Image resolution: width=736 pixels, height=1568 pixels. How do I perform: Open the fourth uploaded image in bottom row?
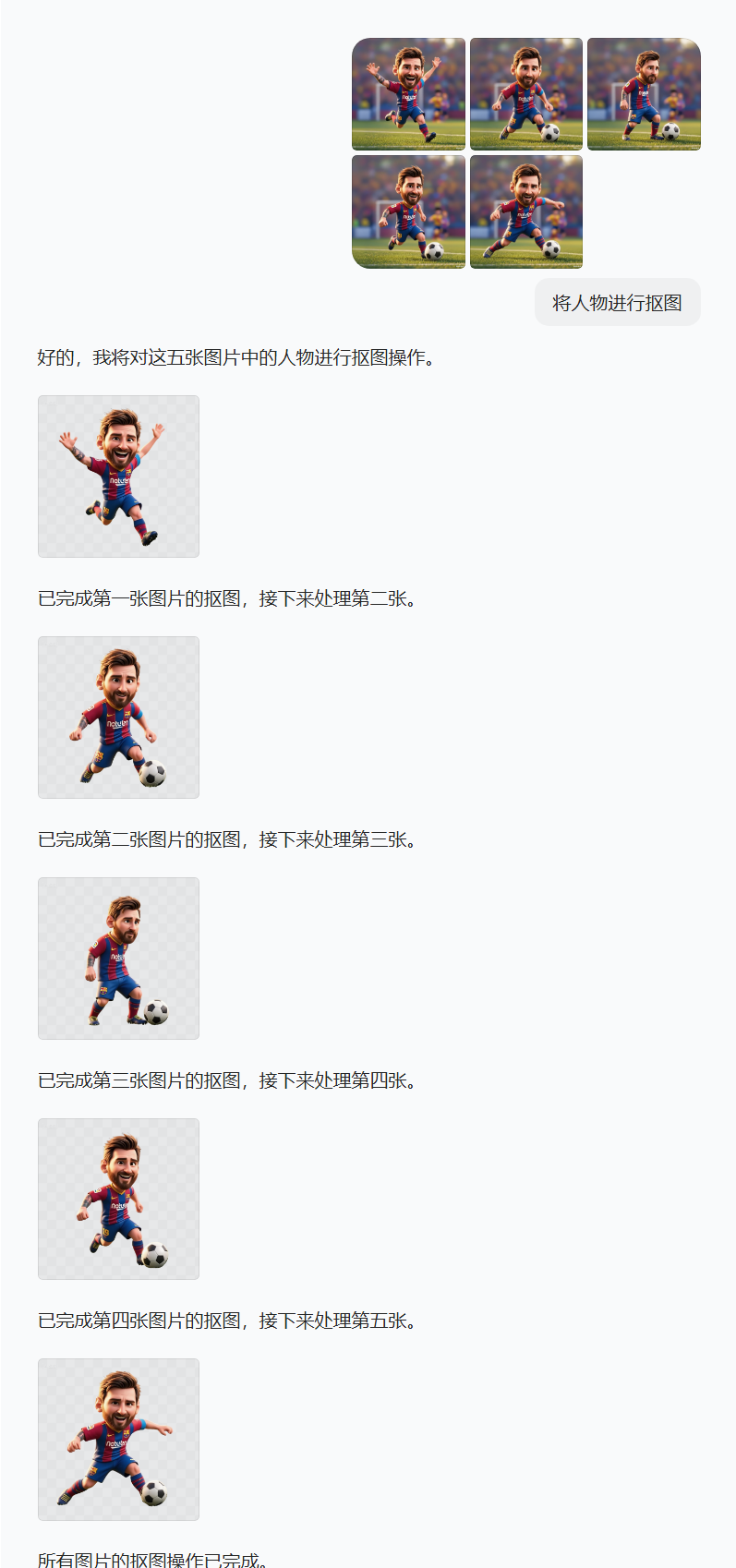click(408, 211)
